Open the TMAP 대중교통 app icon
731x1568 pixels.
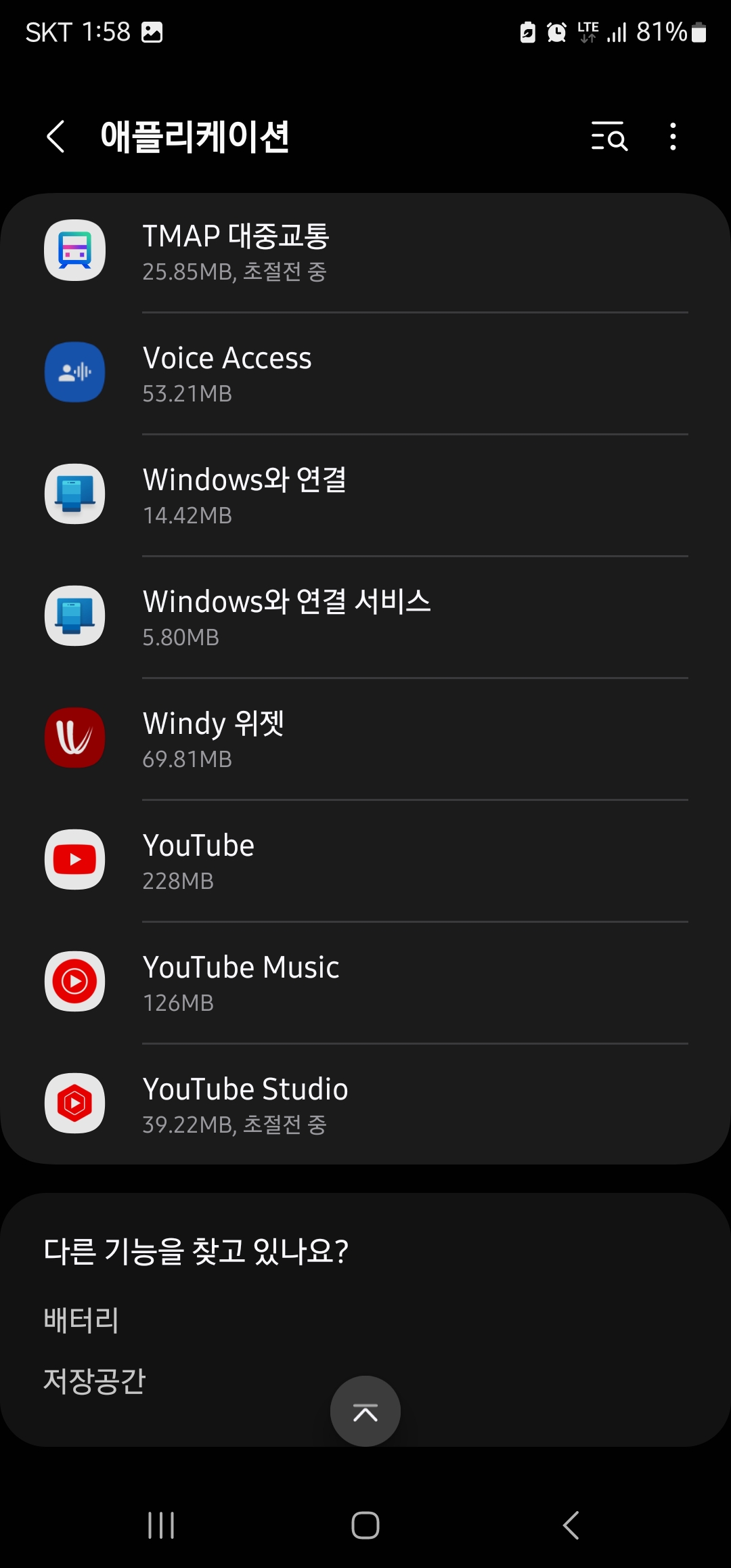[x=74, y=250]
